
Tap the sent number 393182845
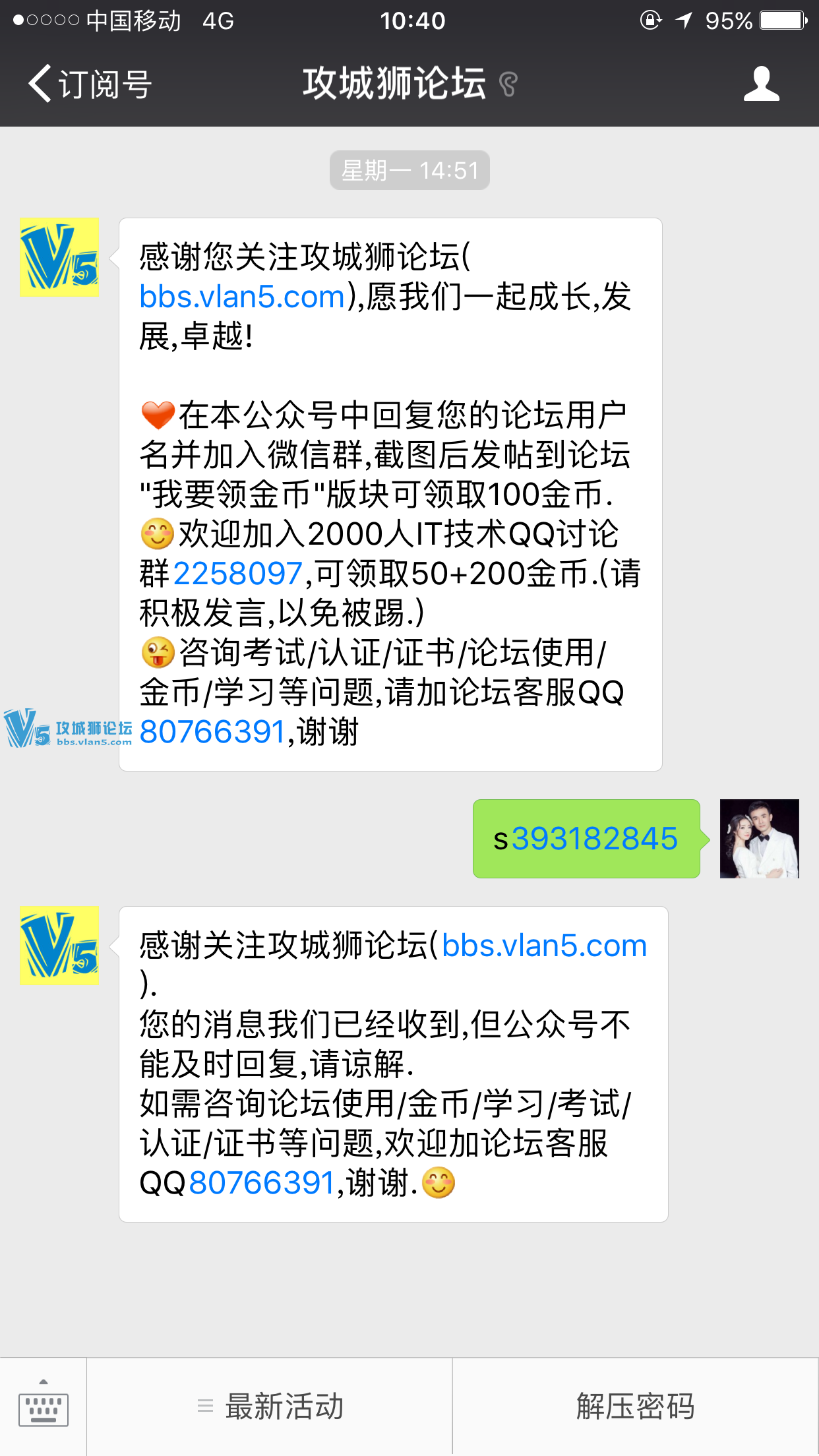(x=594, y=839)
